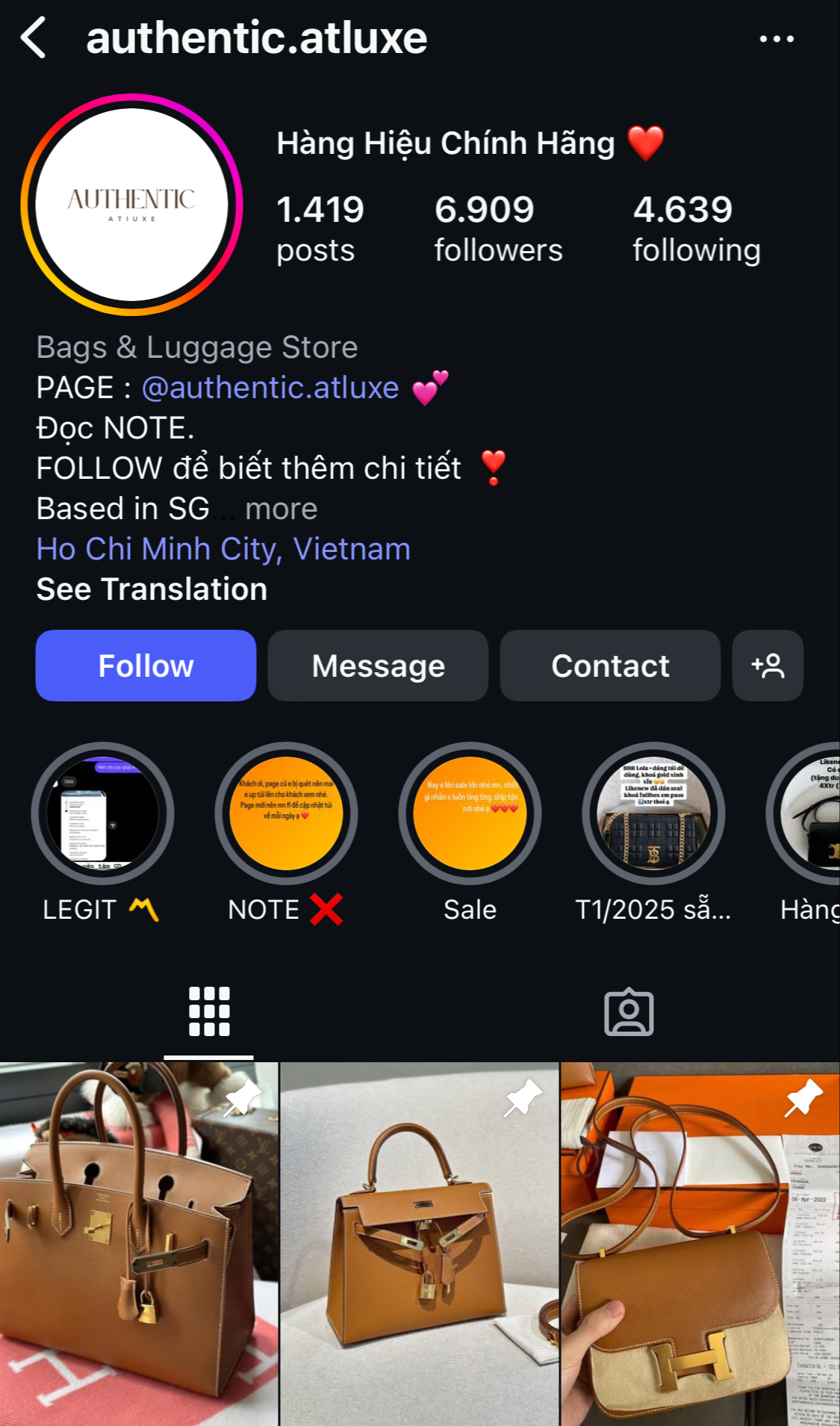Select the posts grid tab
The image size is (840, 1426).
tap(209, 1012)
